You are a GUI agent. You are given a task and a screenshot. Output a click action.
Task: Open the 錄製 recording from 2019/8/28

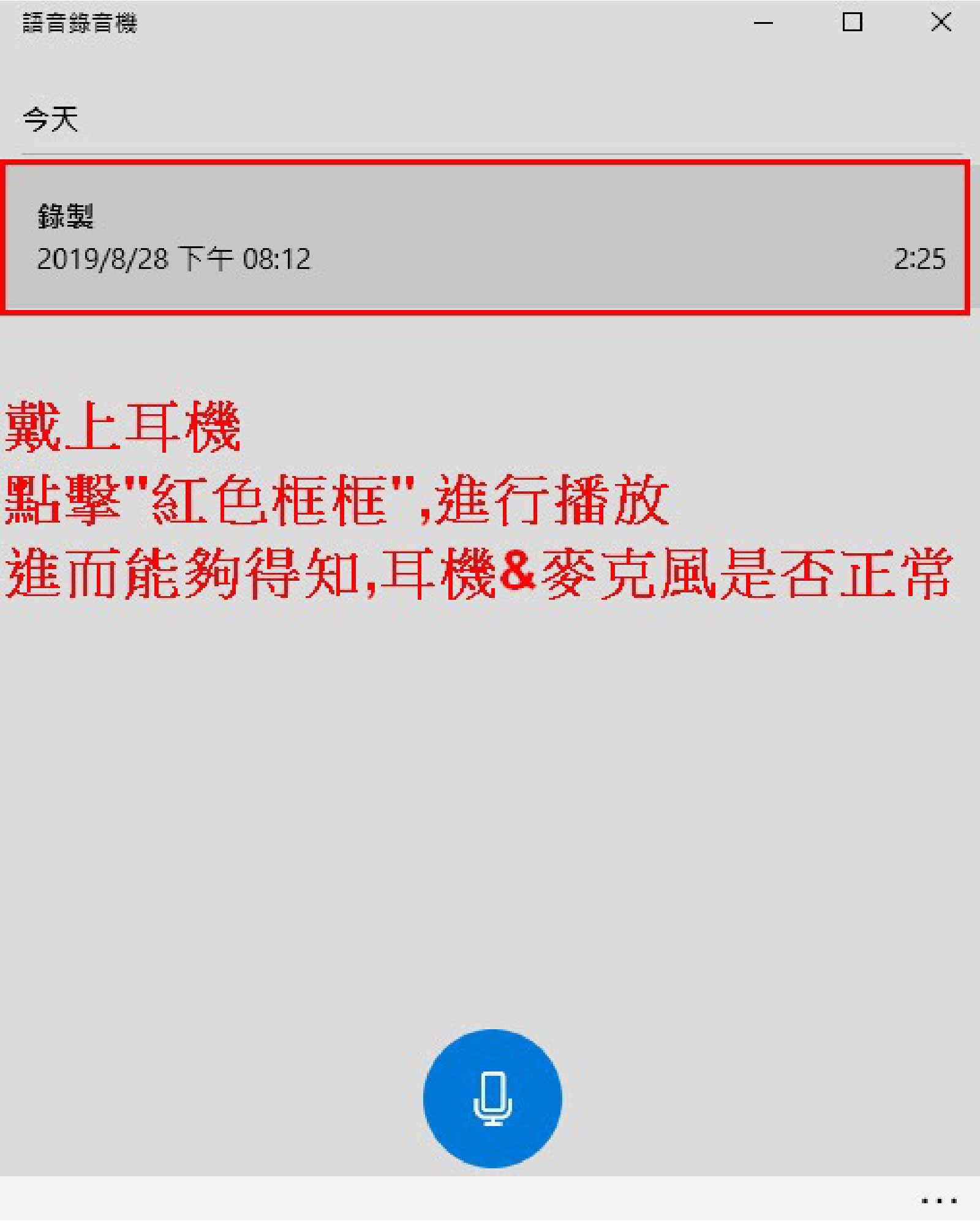[484, 238]
